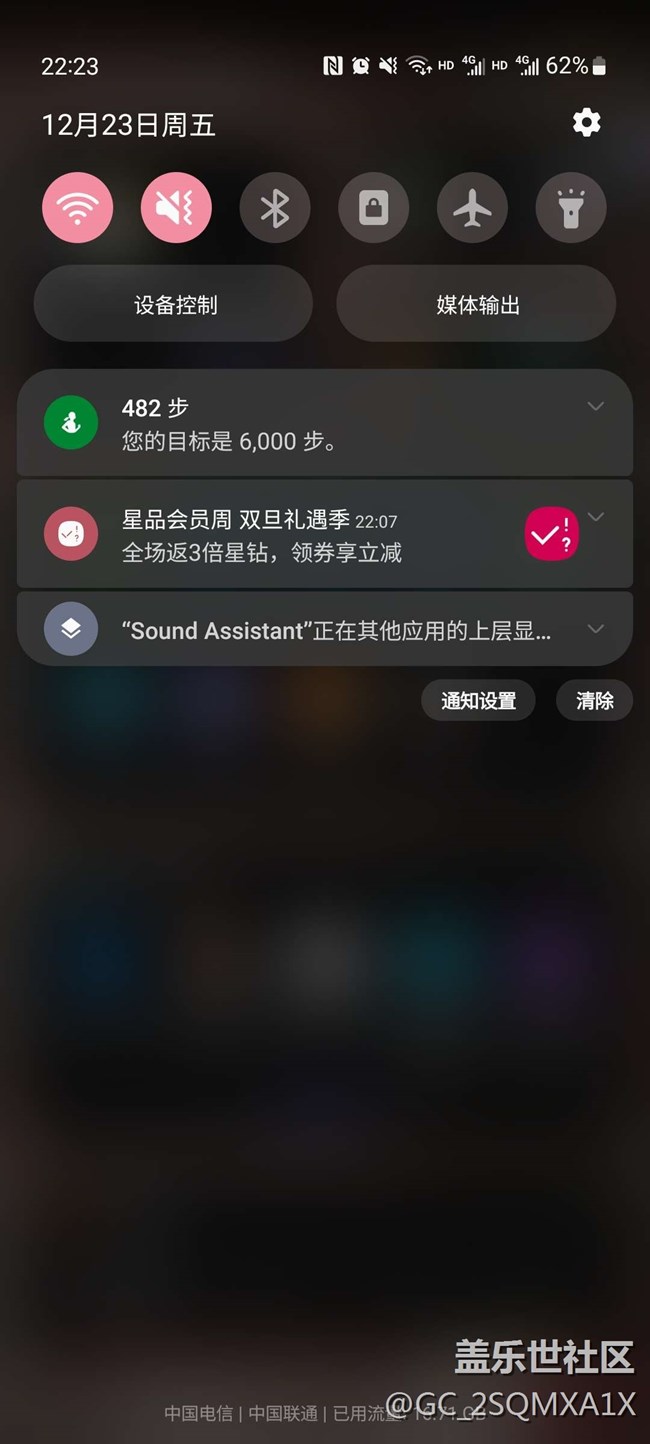The height and width of the screenshot is (1444, 650).
Task: Open 通知设置 notification settings
Action: pyautogui.click(x=478, y=701)
